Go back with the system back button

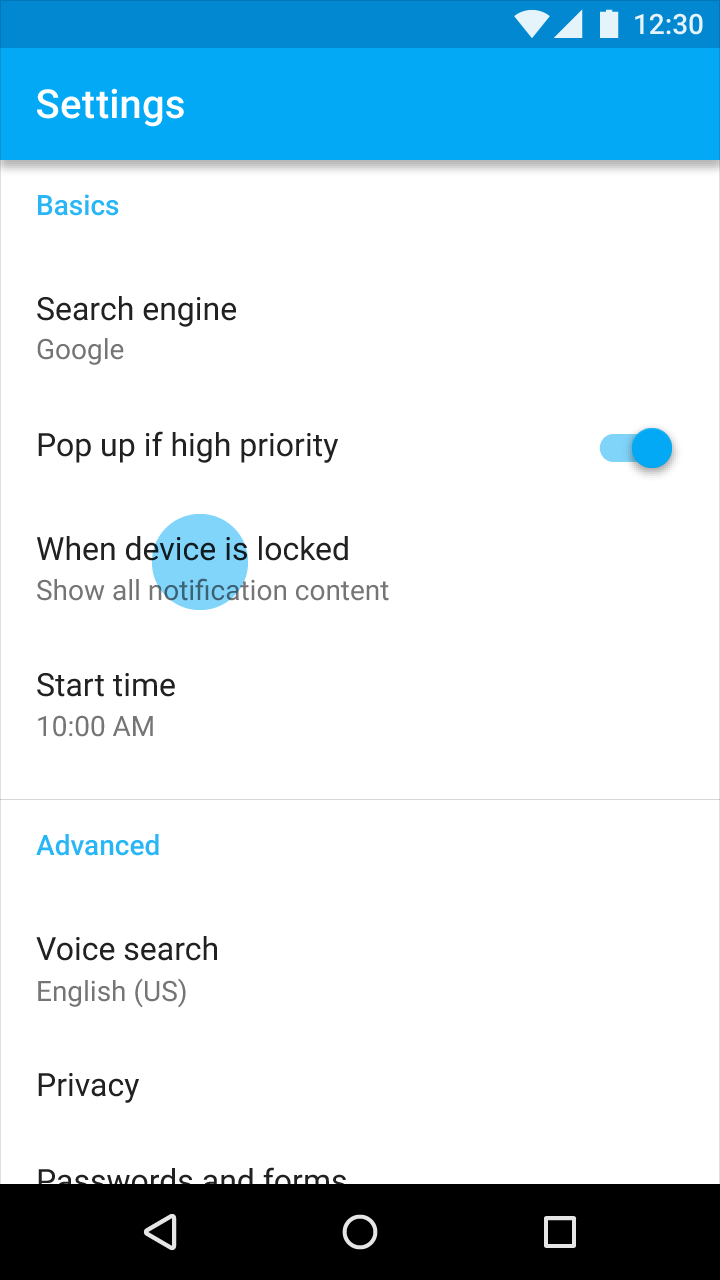(160, 1232)
